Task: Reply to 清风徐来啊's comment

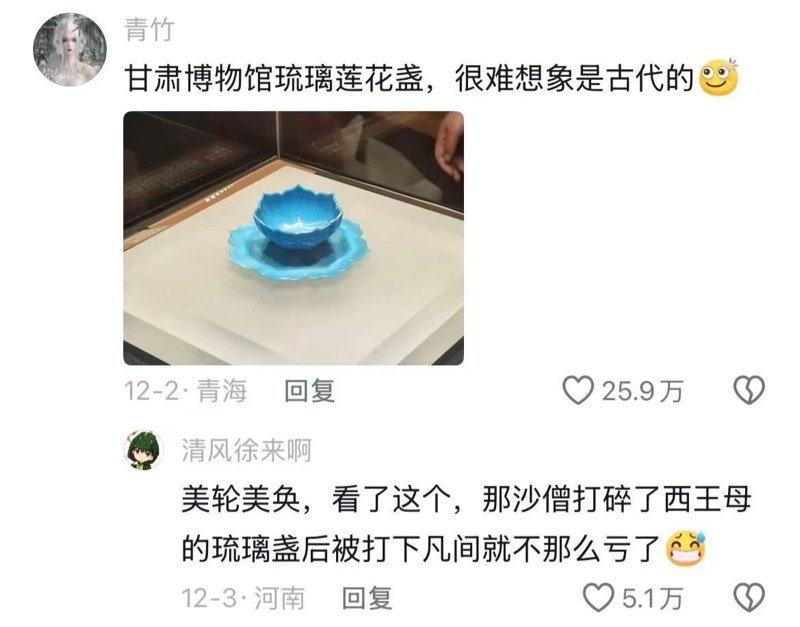Action: pyautogui.click(x=367, y=599)
